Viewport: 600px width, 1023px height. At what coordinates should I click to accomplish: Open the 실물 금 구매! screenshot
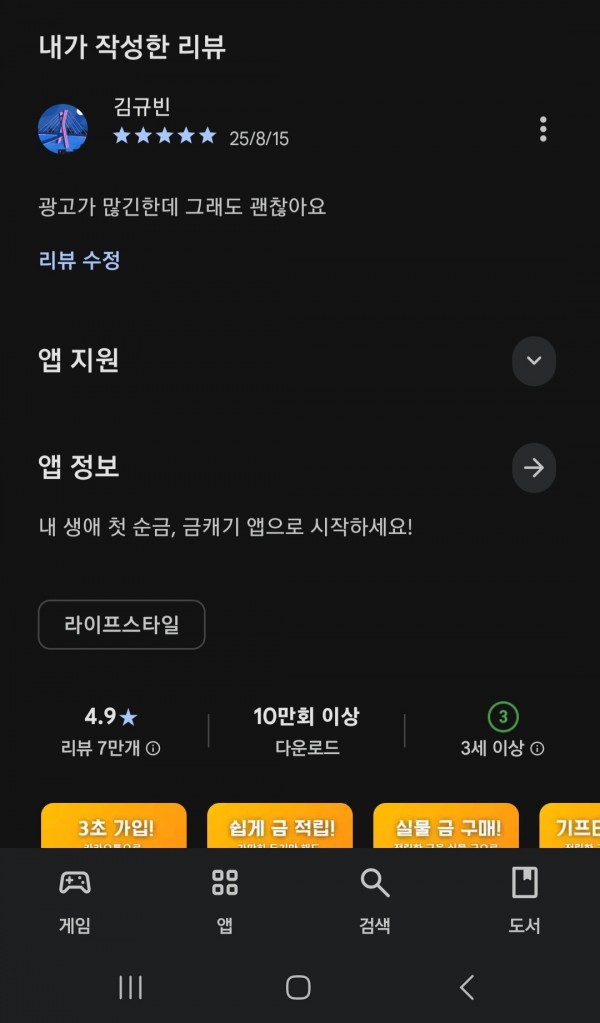pyautogui.click(x=446, y=825)
